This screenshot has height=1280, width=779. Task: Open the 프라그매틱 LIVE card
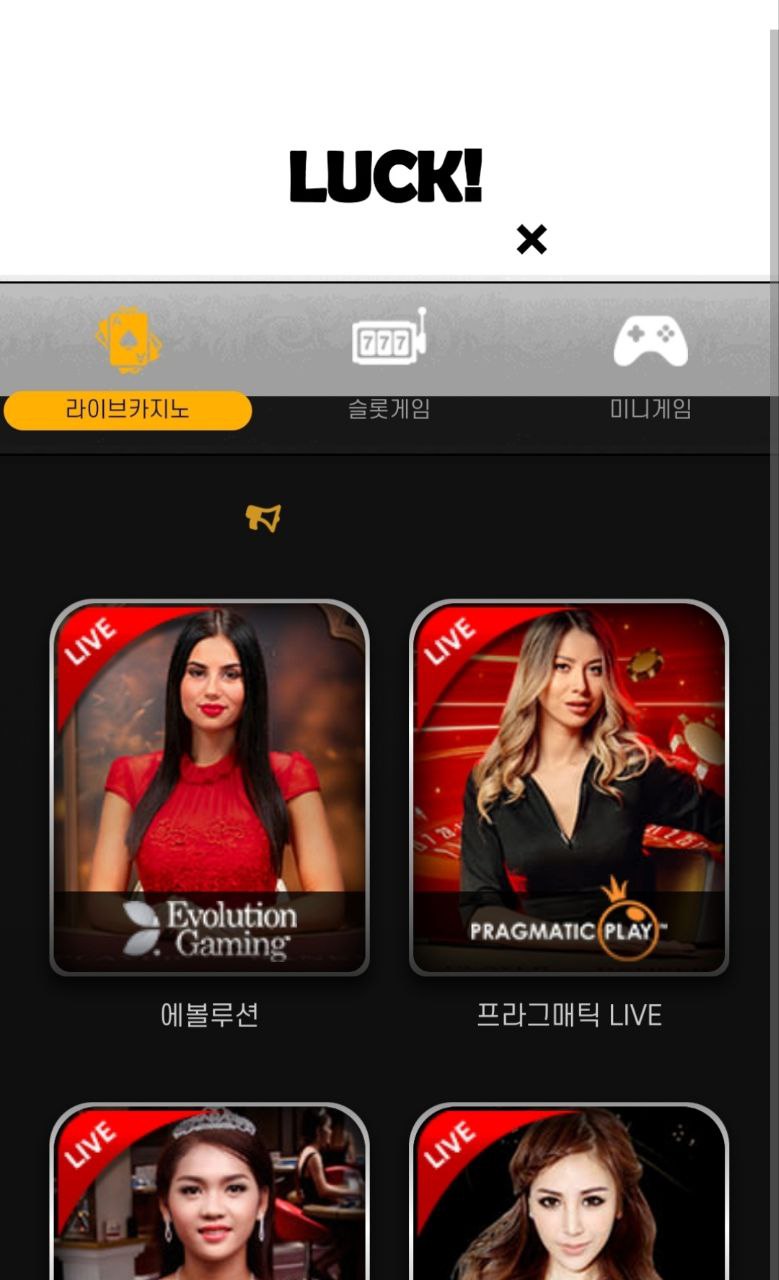(568, 788)
